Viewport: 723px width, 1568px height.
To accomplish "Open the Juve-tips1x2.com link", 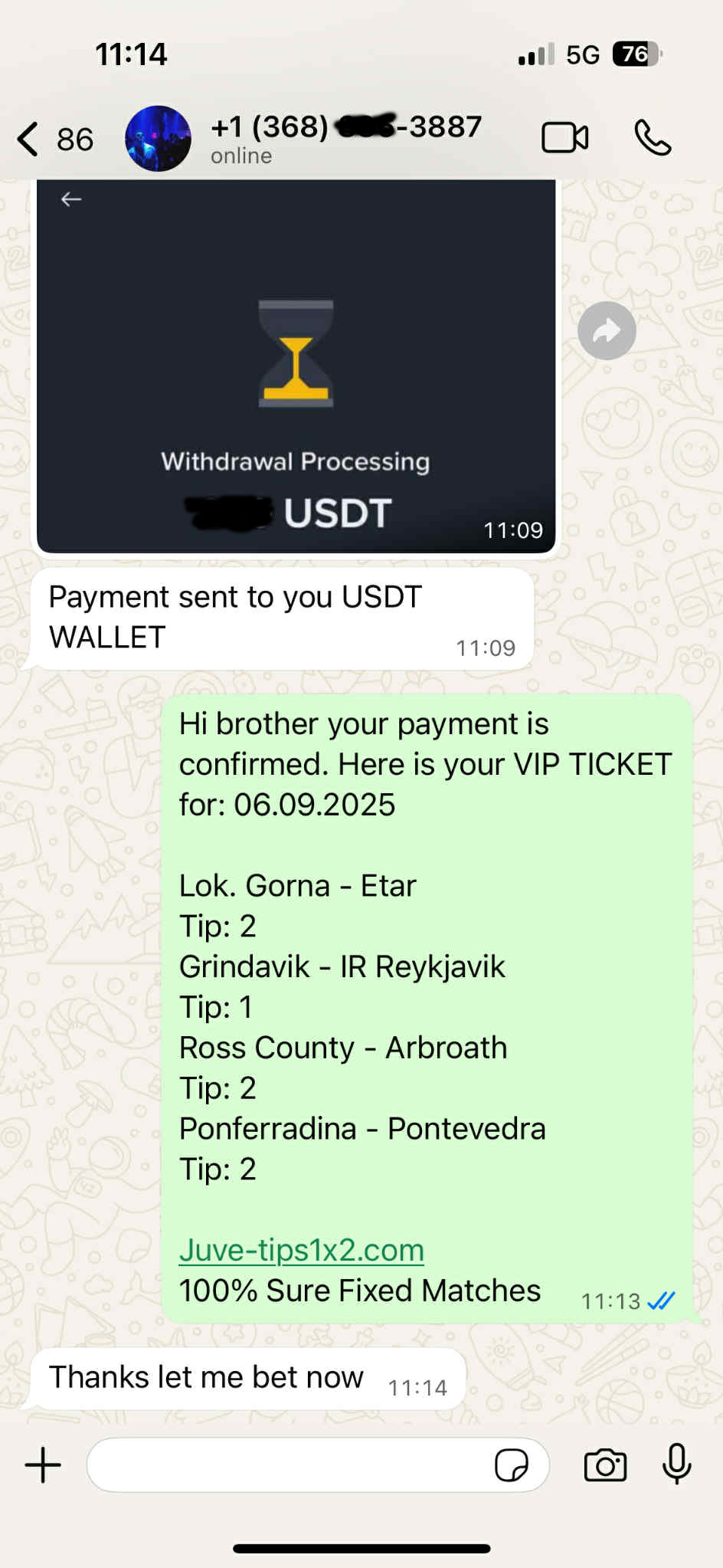I will (301, 1250).
